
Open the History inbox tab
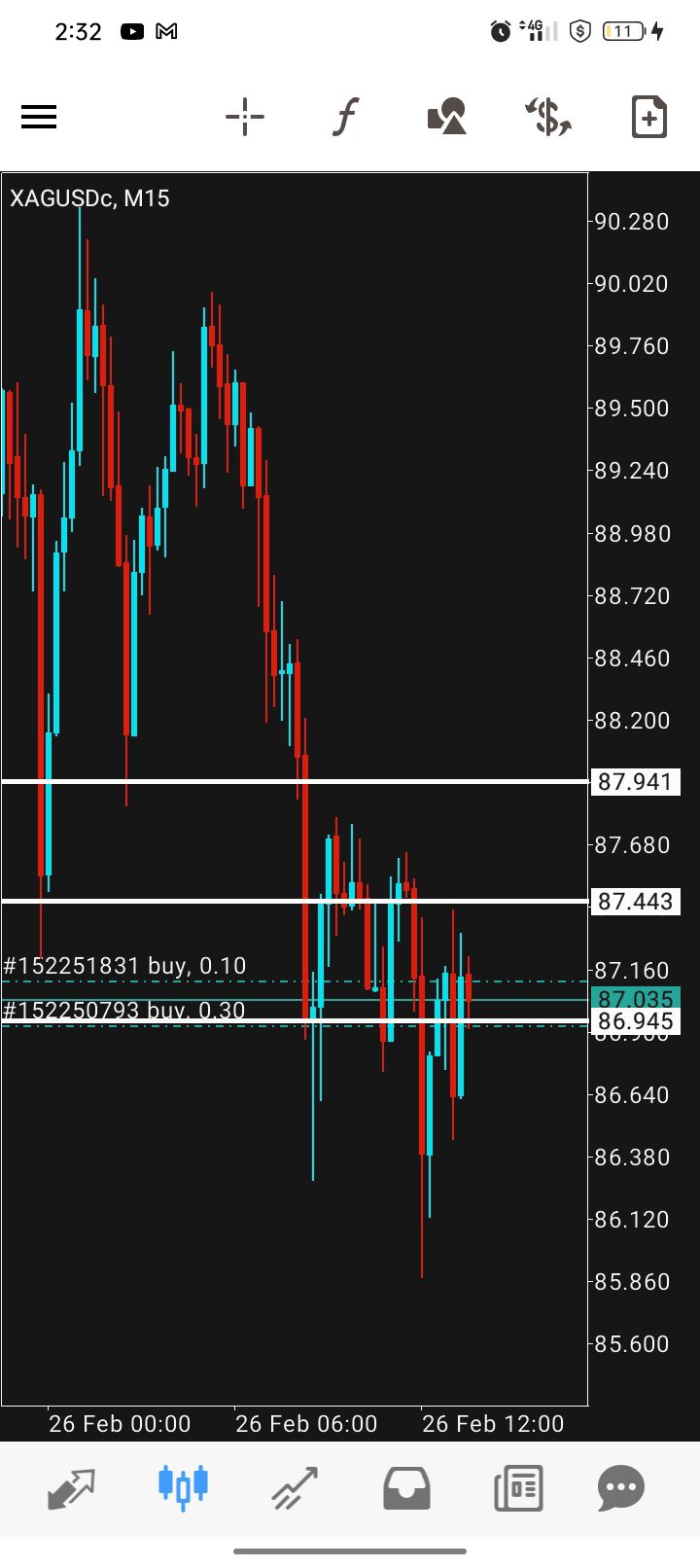[x=406, y=1487]
